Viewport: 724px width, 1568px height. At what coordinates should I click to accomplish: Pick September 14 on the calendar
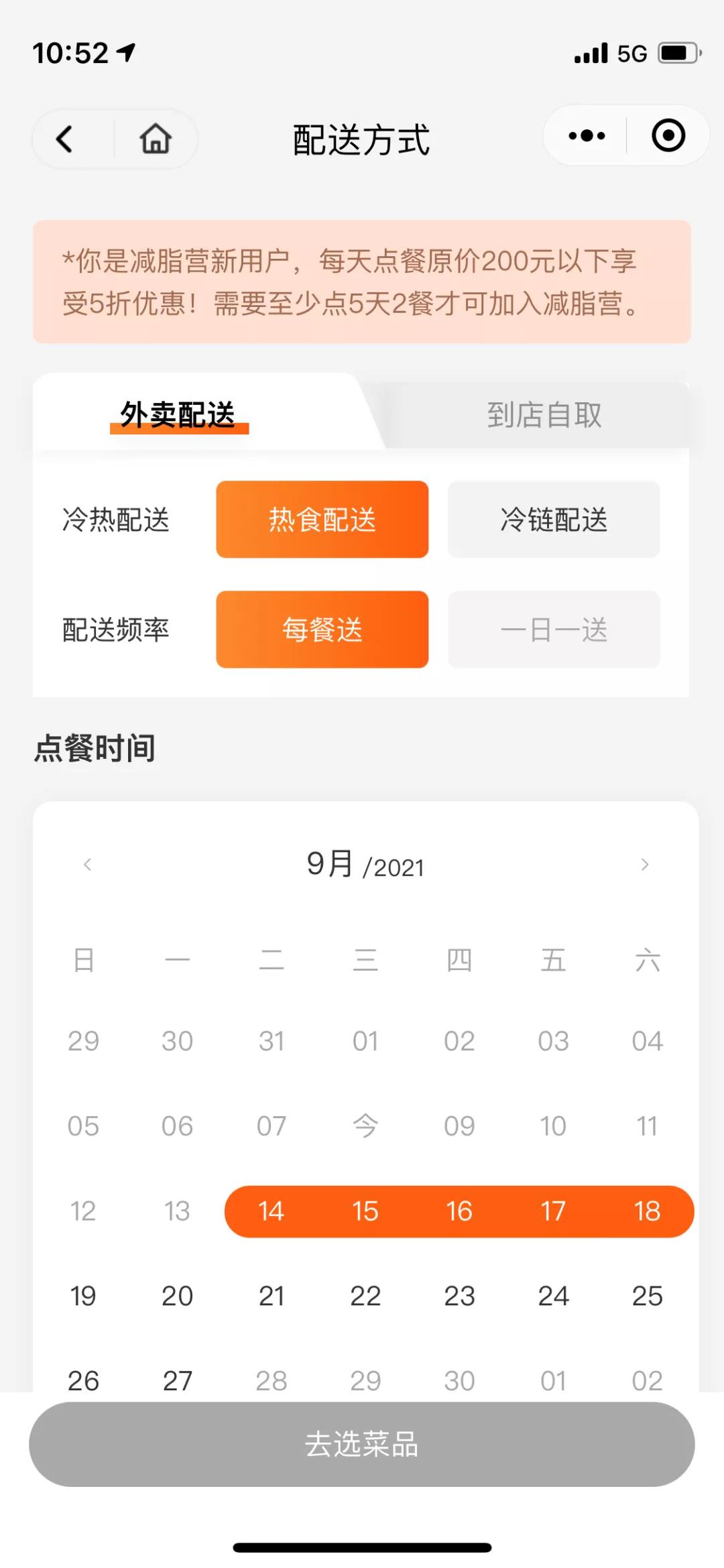(271, 1211)
